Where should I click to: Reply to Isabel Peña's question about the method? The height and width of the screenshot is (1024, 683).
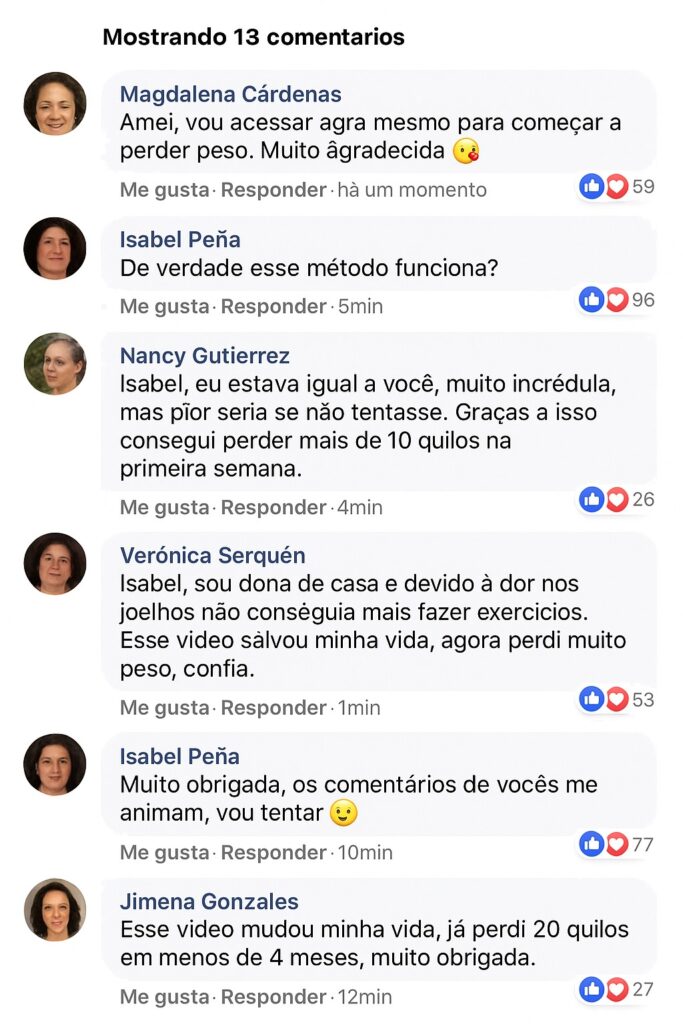(x=273, y=306)
